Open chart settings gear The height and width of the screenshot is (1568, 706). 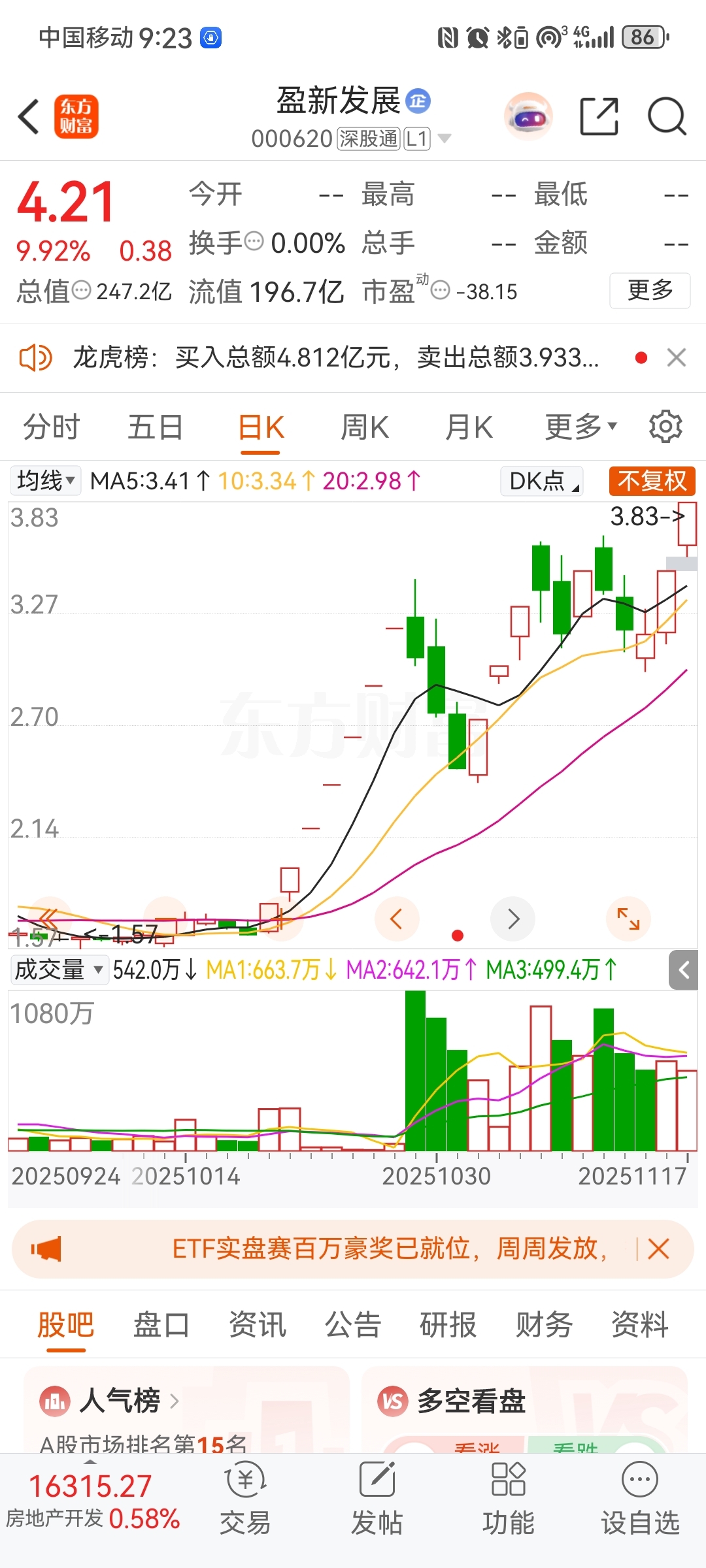[x=665, y=427]
